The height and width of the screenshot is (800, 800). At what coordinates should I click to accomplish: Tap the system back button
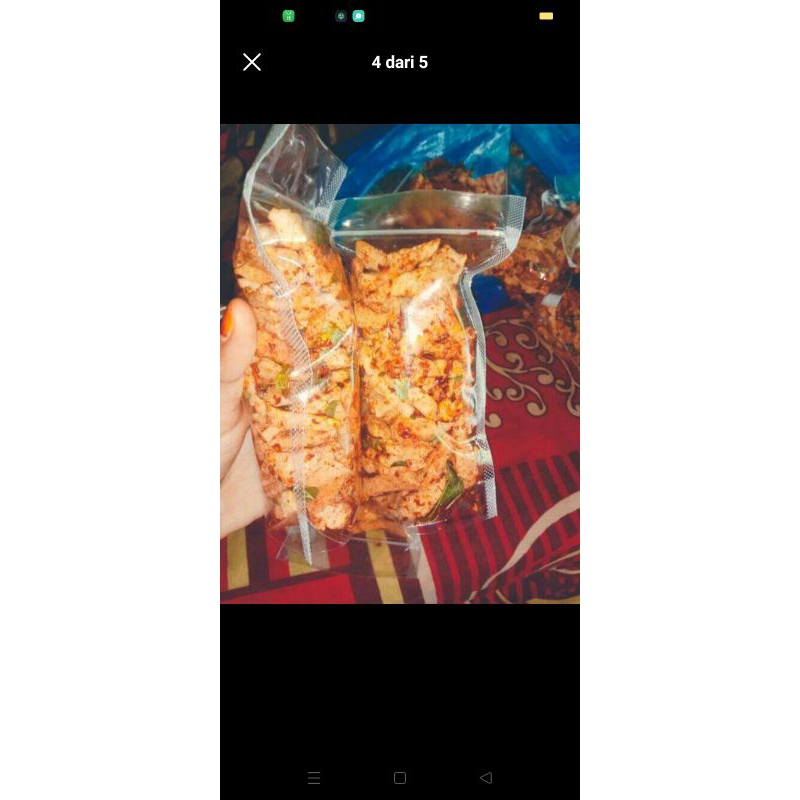[x=486, y=777]
